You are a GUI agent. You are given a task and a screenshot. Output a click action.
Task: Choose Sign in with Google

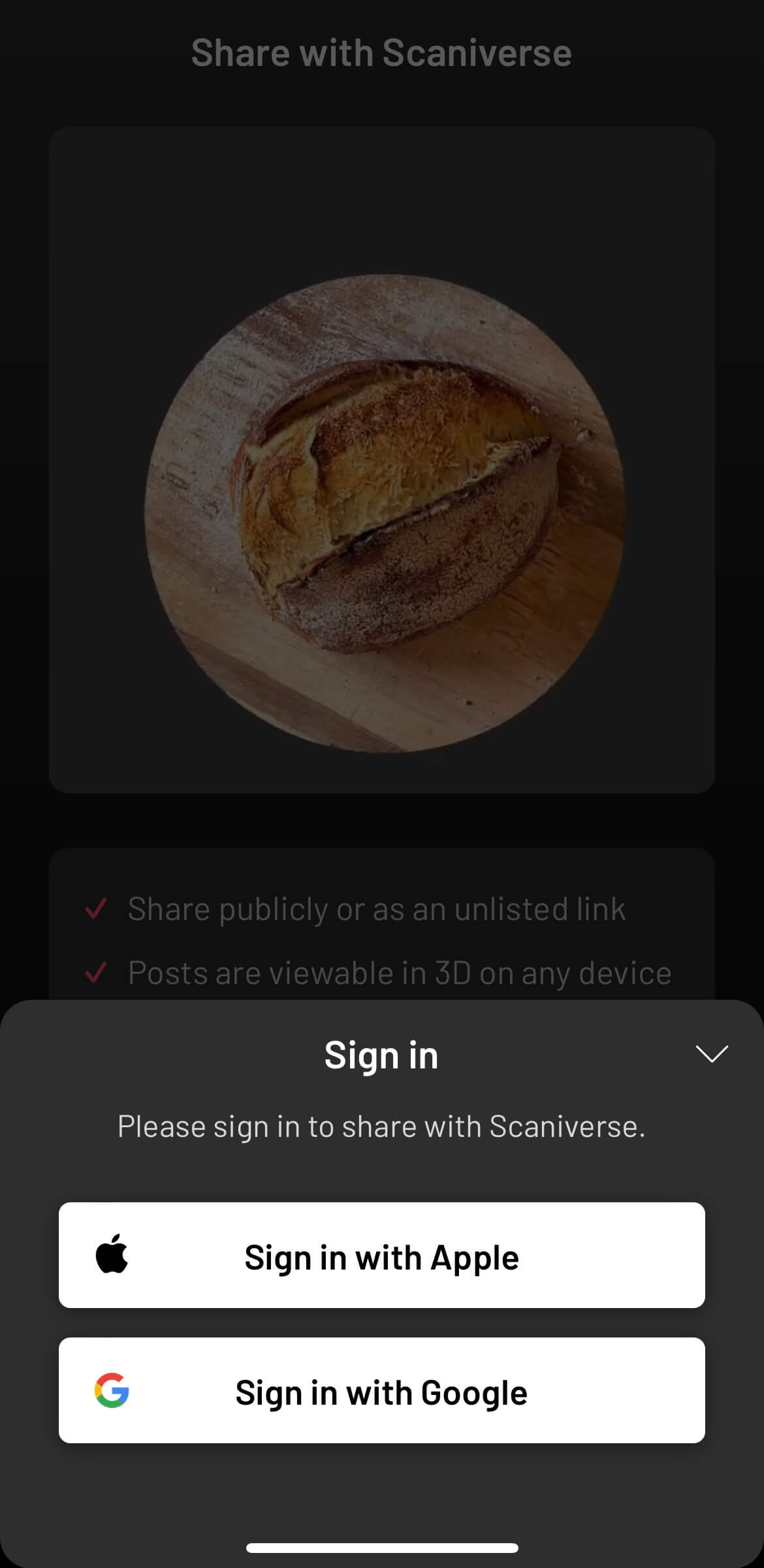click(x=381, y=1390)
